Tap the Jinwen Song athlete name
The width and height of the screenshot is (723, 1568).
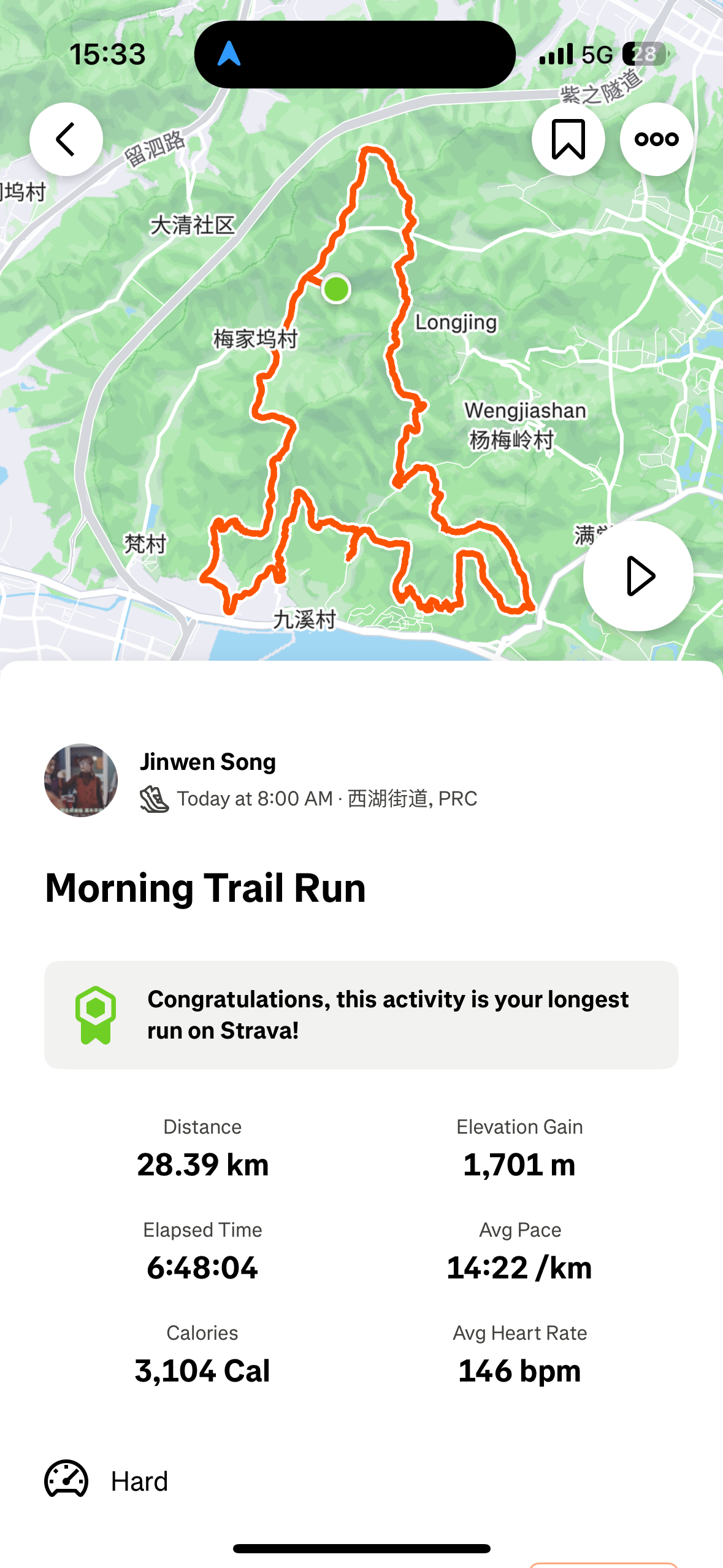[208, 761]
